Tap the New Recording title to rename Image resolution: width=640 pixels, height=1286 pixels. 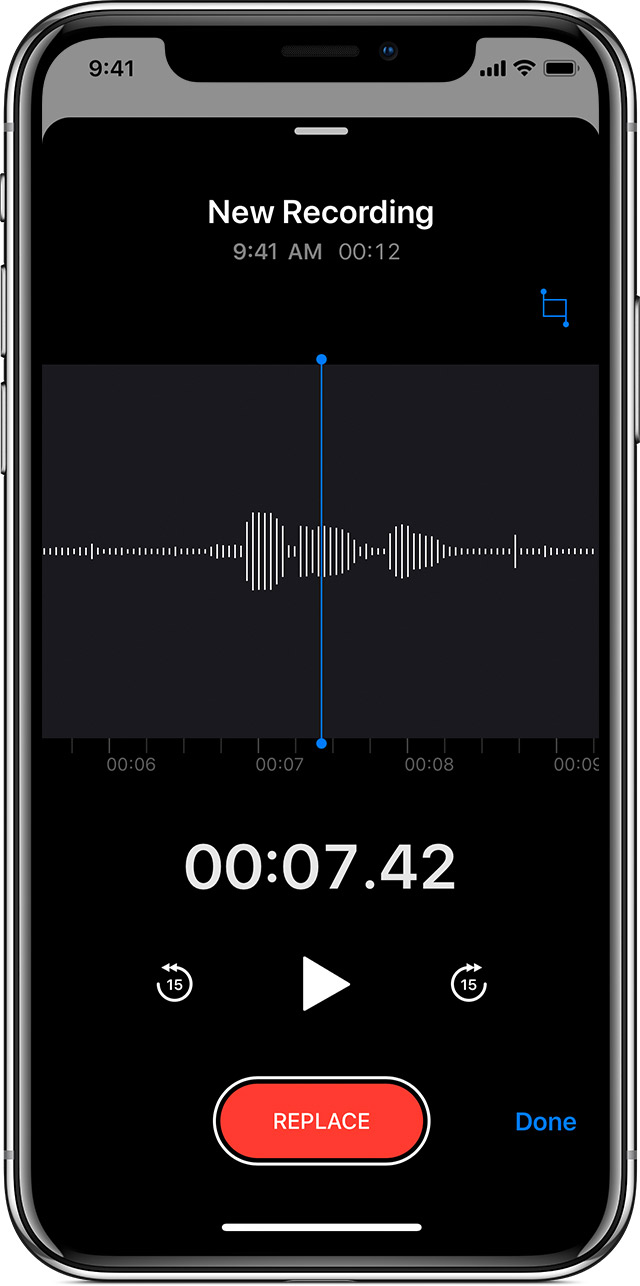pyautogui.click(x=320, y=212)
